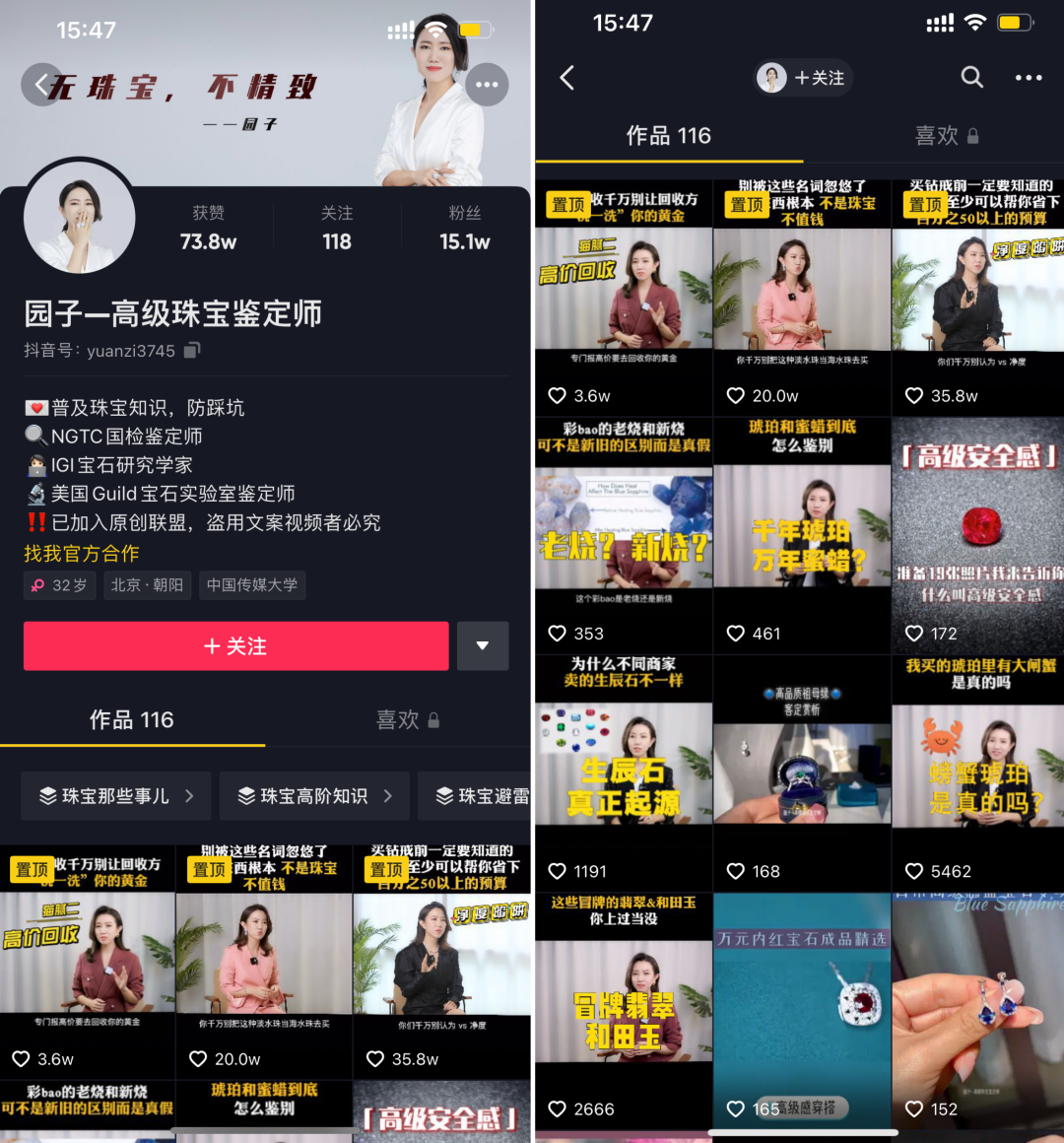Open the 珠宝高阶知识 collection
Screen dimensions: 1064x1143
click(314, 796)
